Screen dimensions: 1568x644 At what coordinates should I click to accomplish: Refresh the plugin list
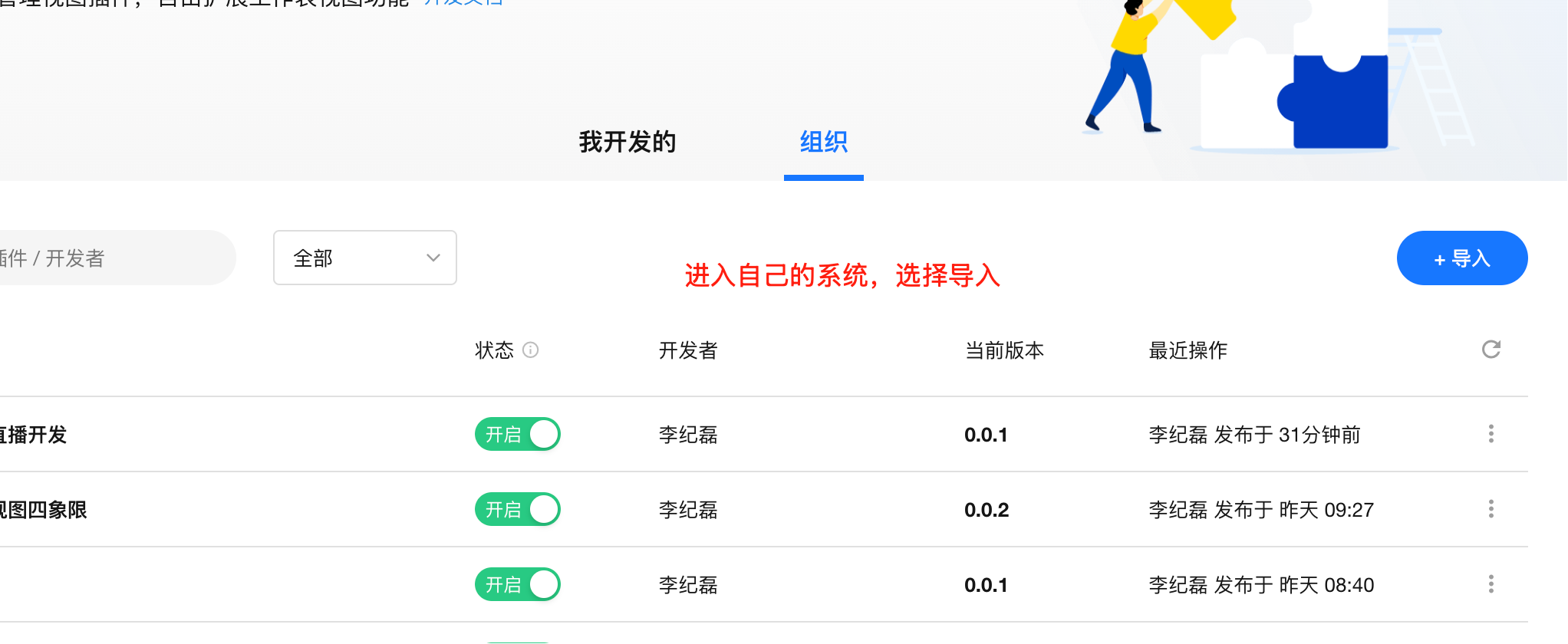[x=1491, y=350]
